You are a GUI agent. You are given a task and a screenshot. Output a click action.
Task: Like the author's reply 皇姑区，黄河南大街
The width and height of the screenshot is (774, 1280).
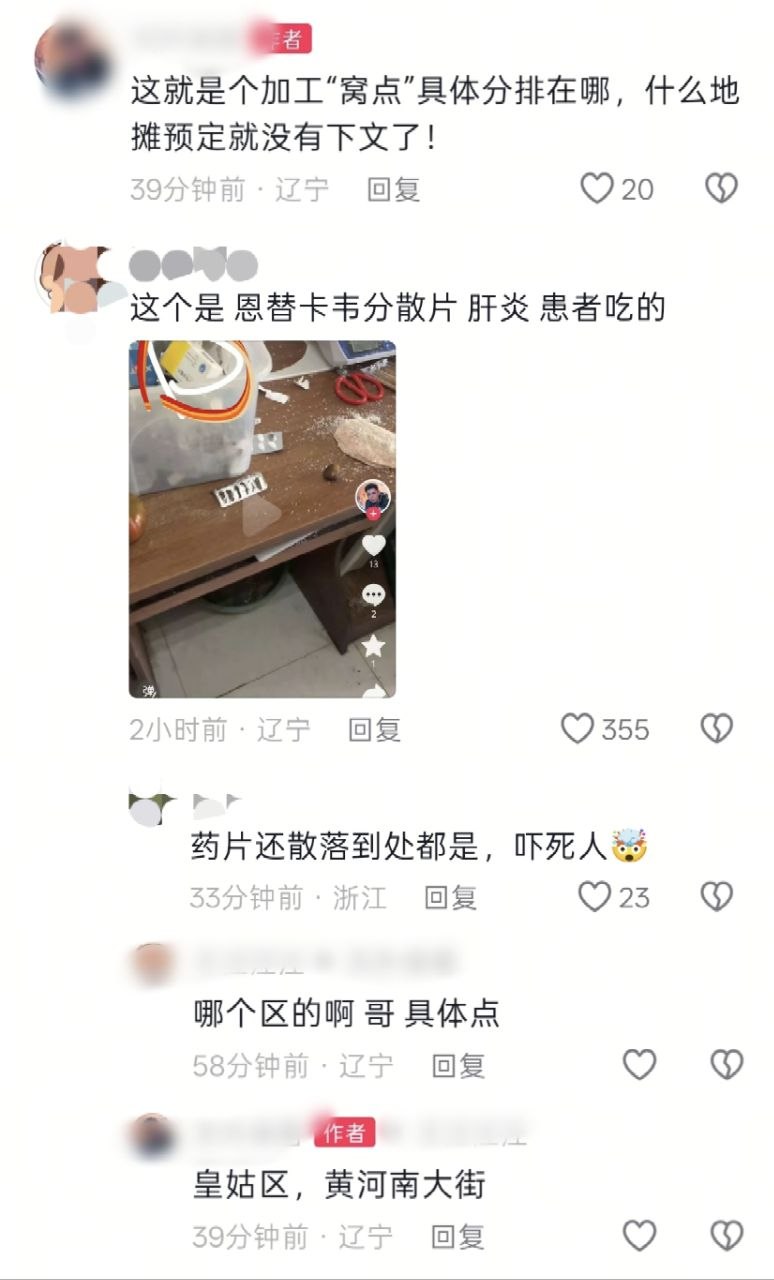pyautogui.click(x=640, y=1236)
